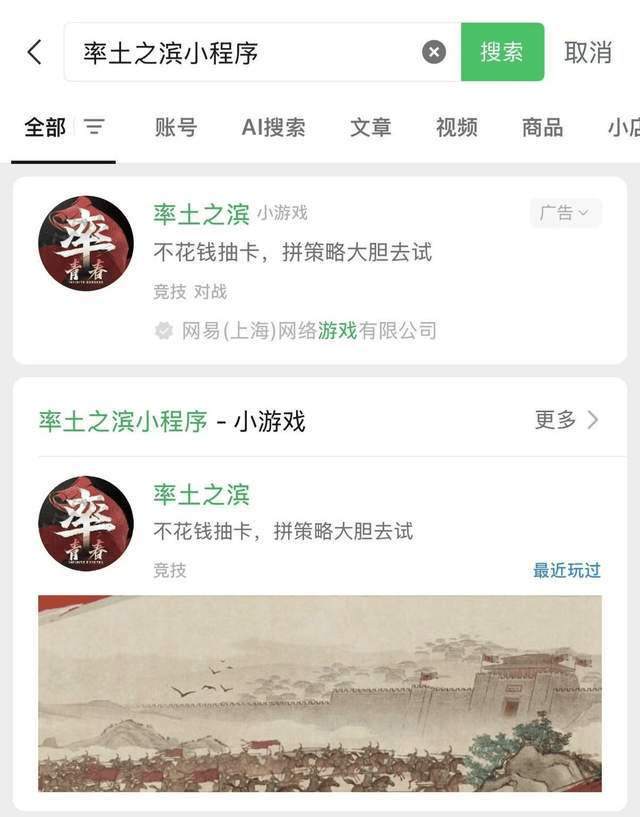Switch to the 文章 tab

click(x=371, y=127)
